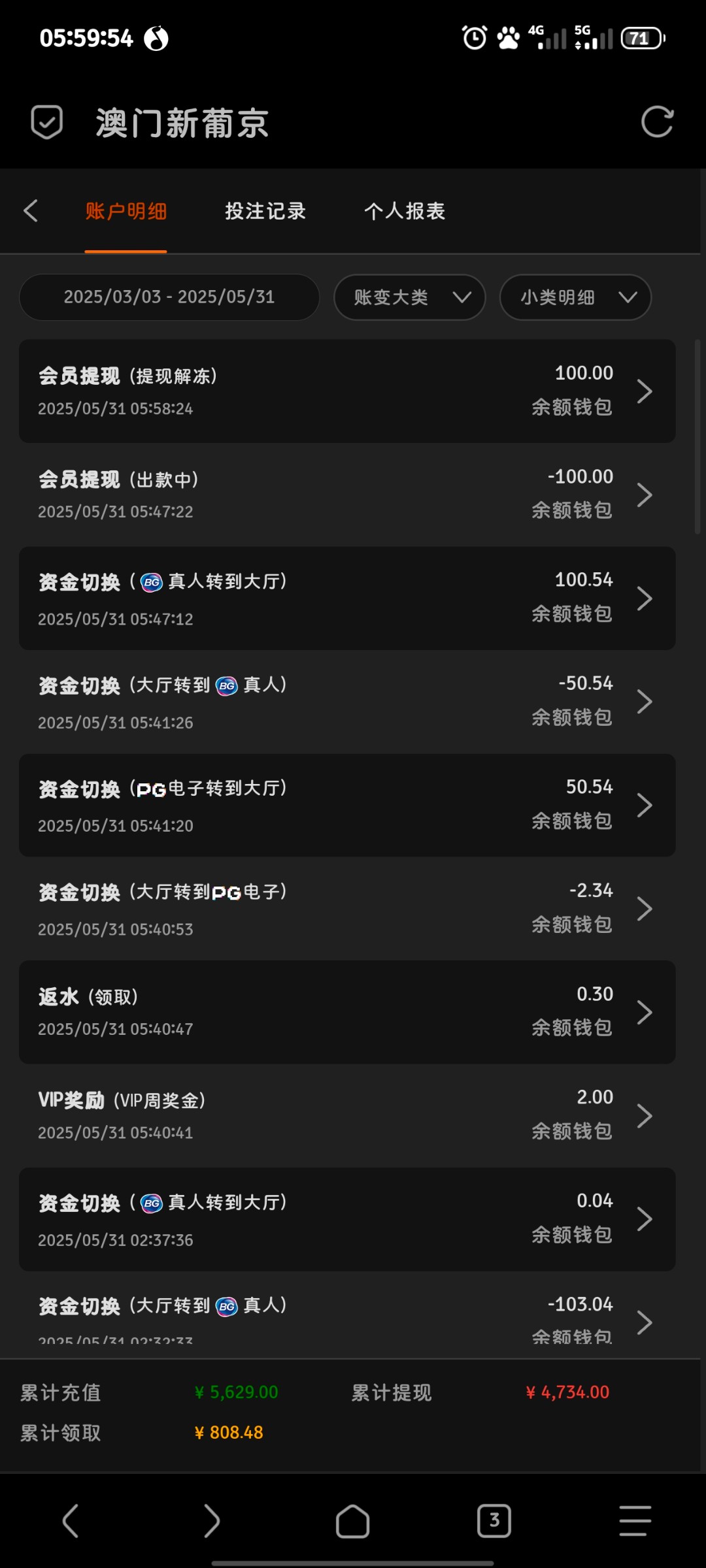Expand the 小类明细 dropdown
Image resolution: width=706 pixels, height=1568 pixels.
[575, 297]
